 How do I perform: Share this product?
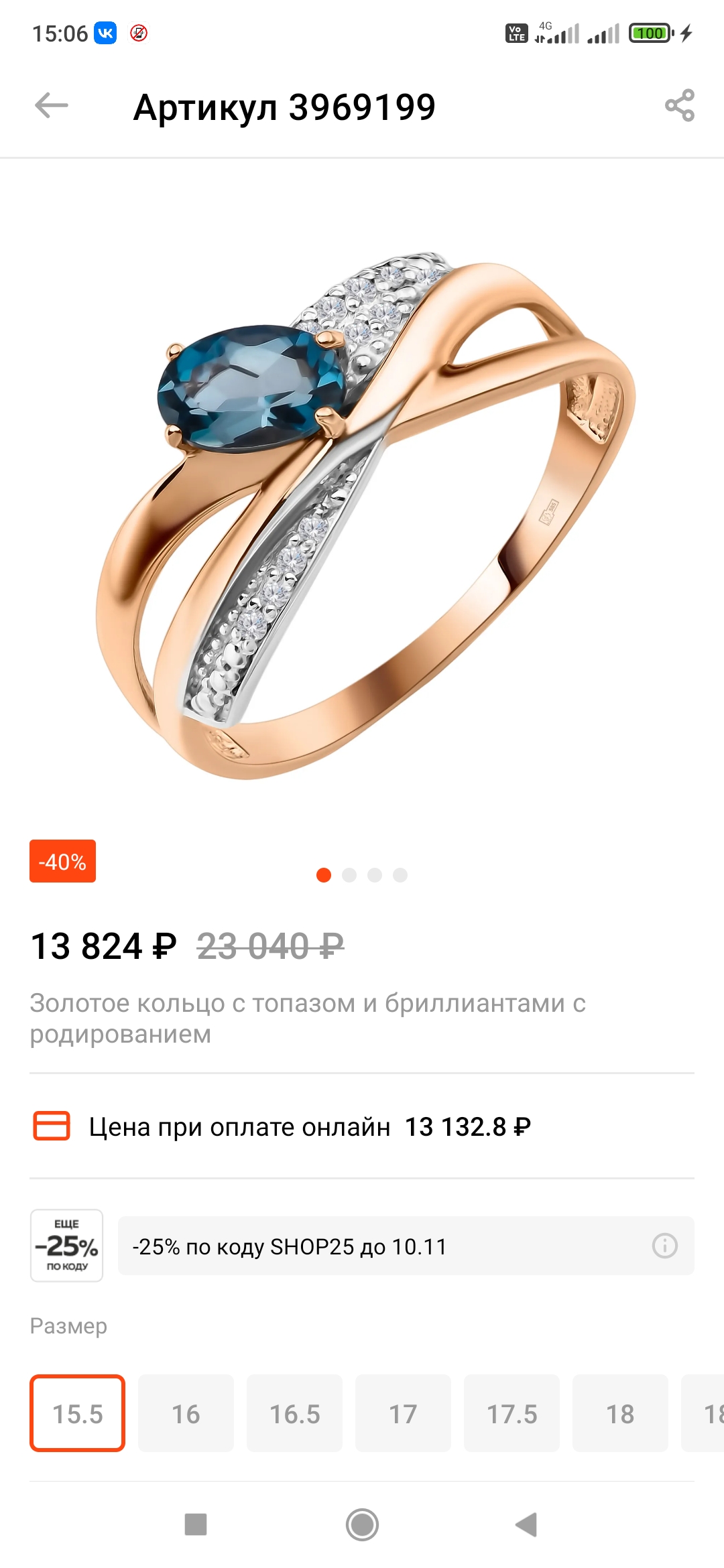tap(680, 106)
